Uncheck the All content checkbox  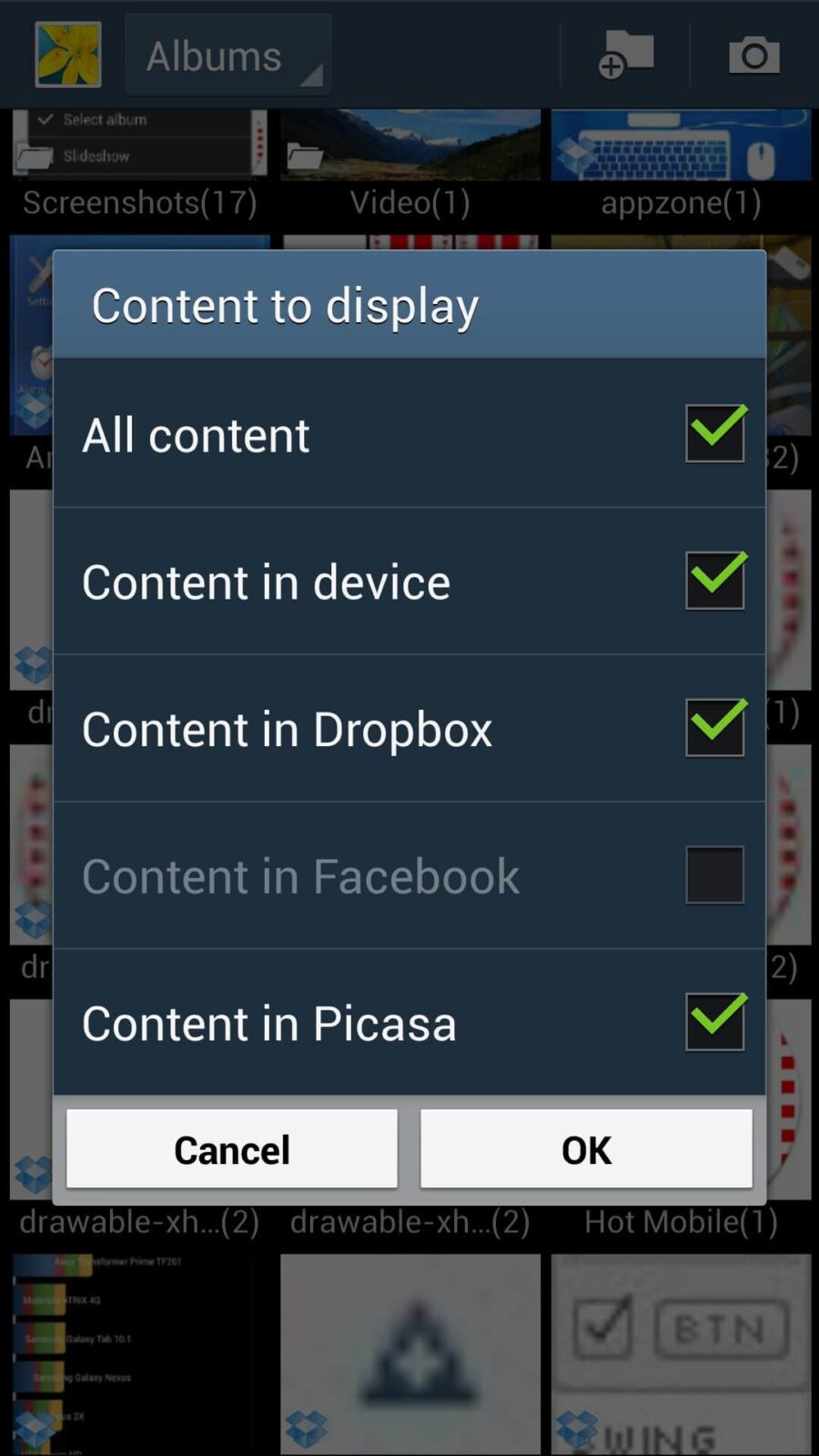click(714, 434)
